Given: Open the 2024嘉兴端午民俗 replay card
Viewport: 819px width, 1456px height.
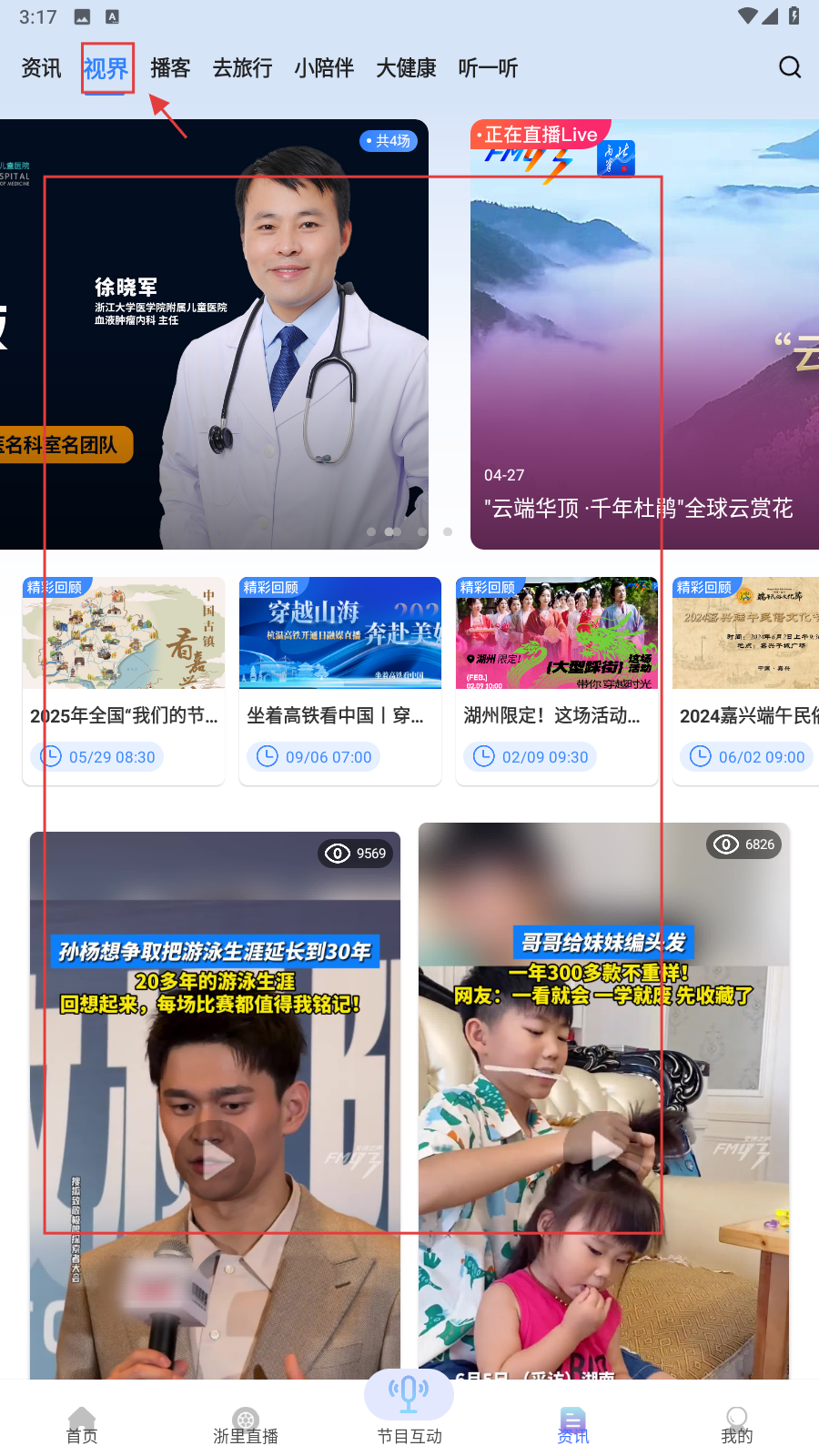Looking at the screenshot, I should click(746, 681).
